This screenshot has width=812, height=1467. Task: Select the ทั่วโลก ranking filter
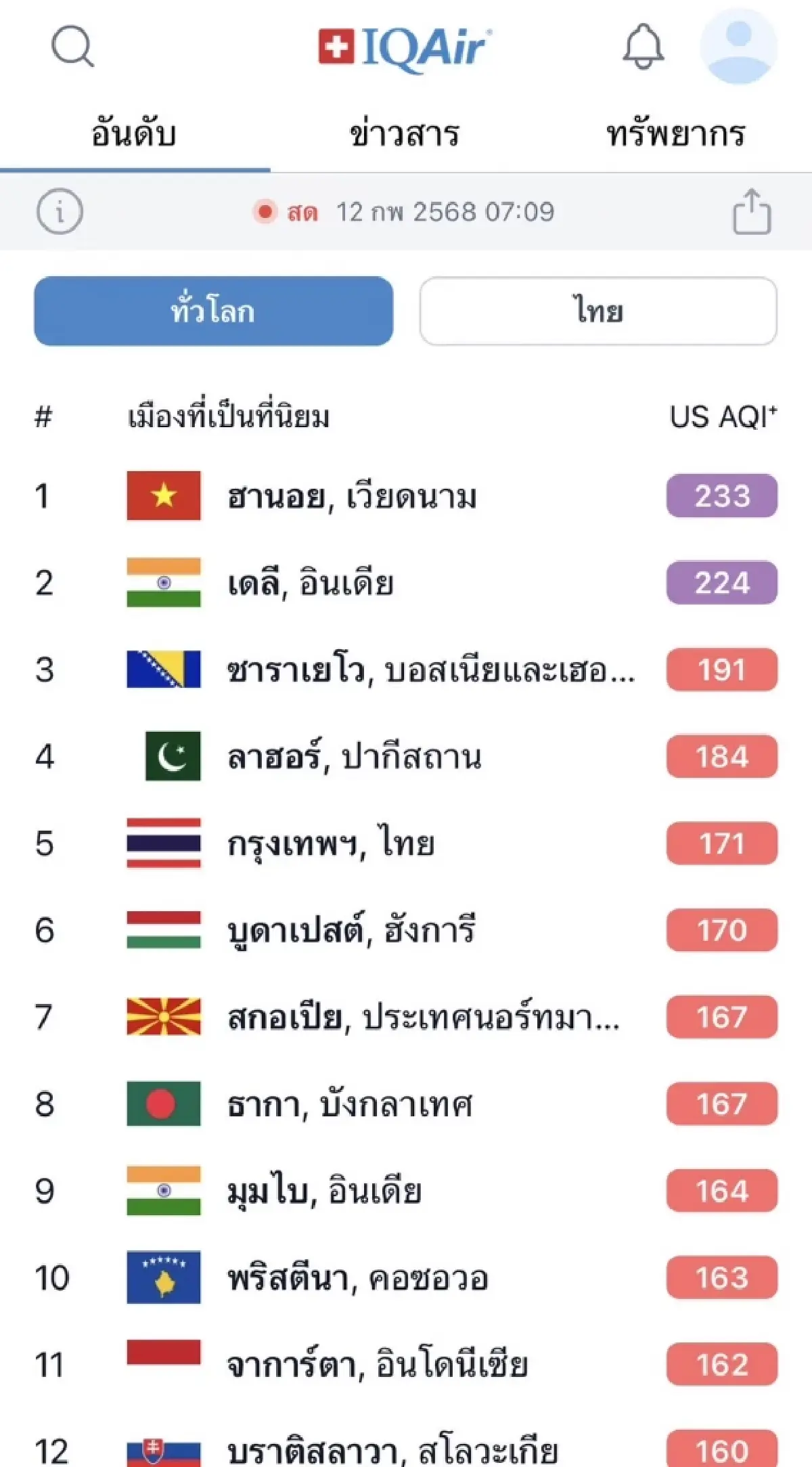pyautogui.click(x=213, y=311)
